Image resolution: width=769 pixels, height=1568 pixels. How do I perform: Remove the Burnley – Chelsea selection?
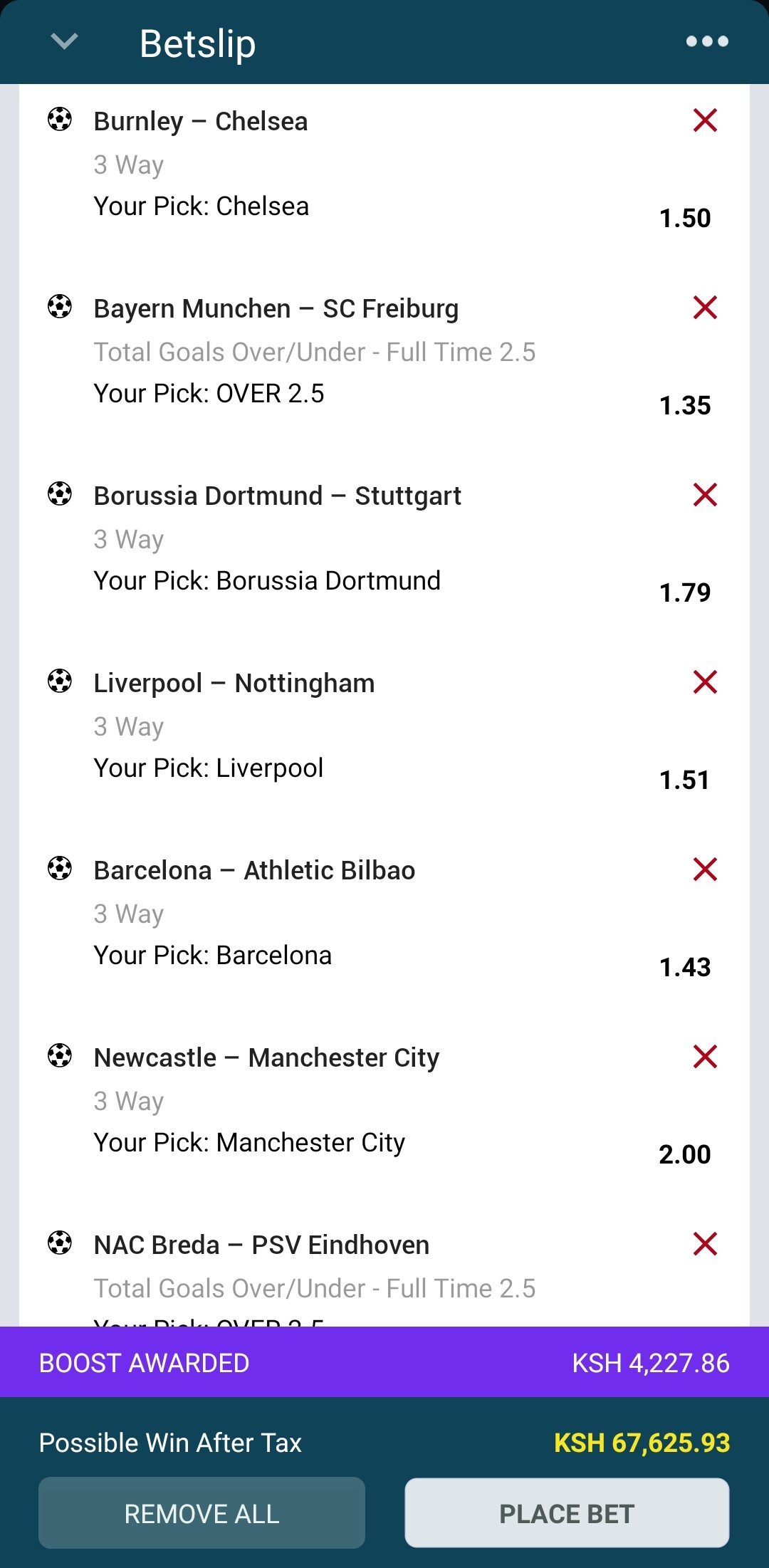point(705,121)
